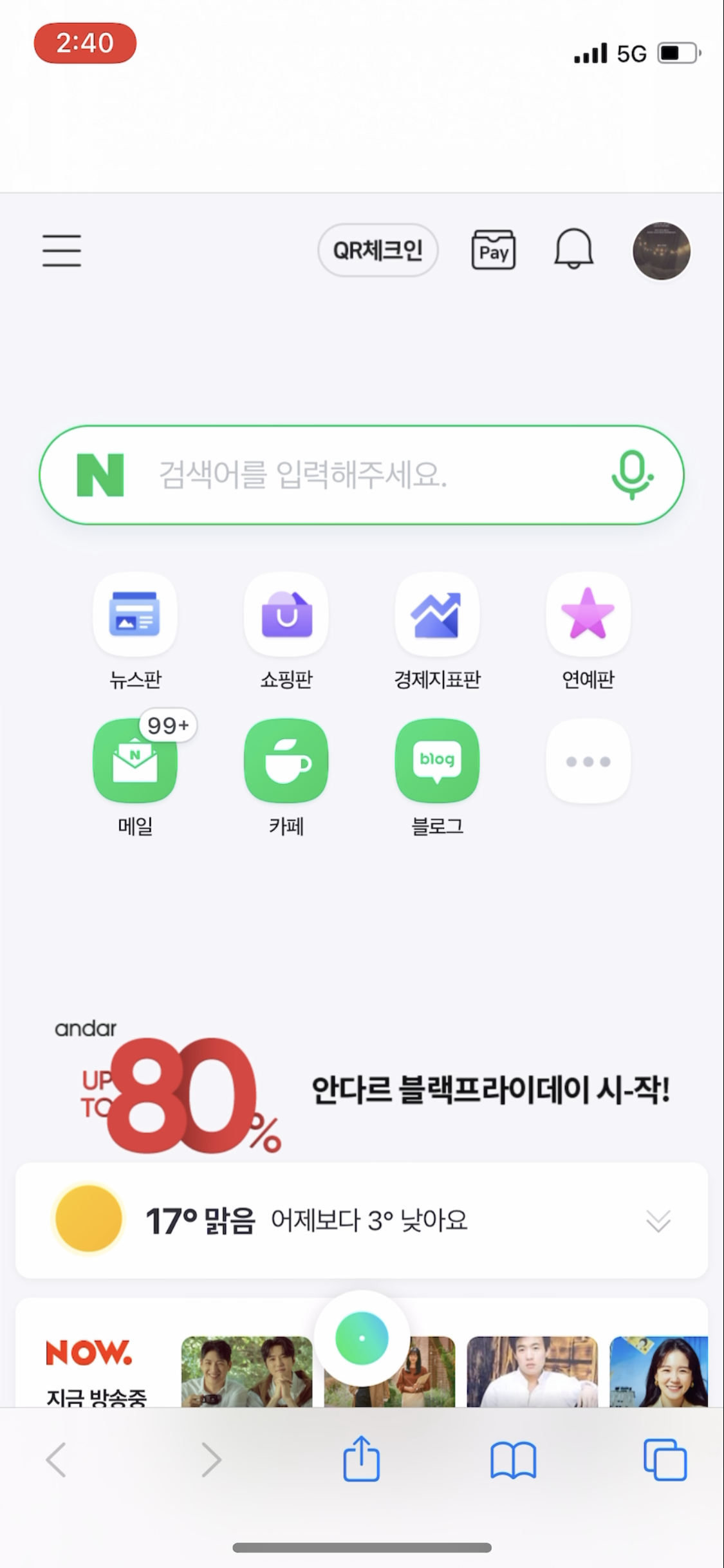The image size is (724, 1568).
Task: Expand the weather card chevron
Action: click(x=658, y=1220)
